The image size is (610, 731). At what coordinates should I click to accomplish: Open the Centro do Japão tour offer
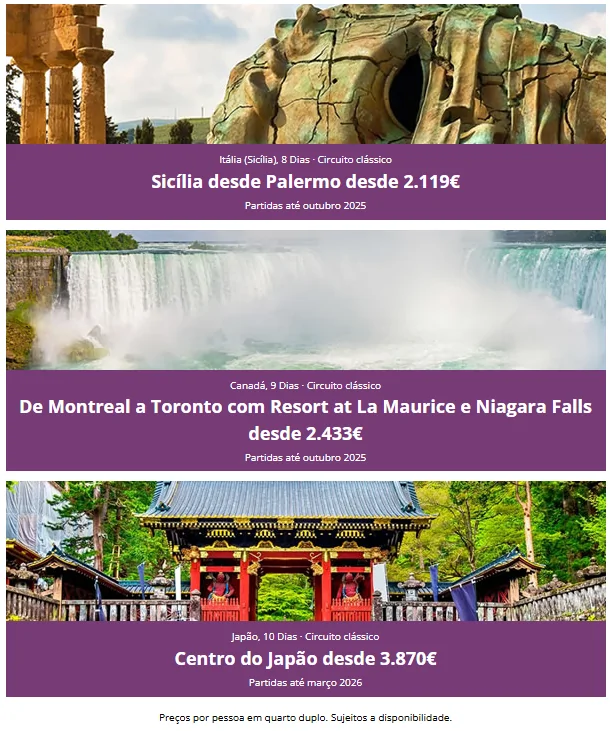305,659
